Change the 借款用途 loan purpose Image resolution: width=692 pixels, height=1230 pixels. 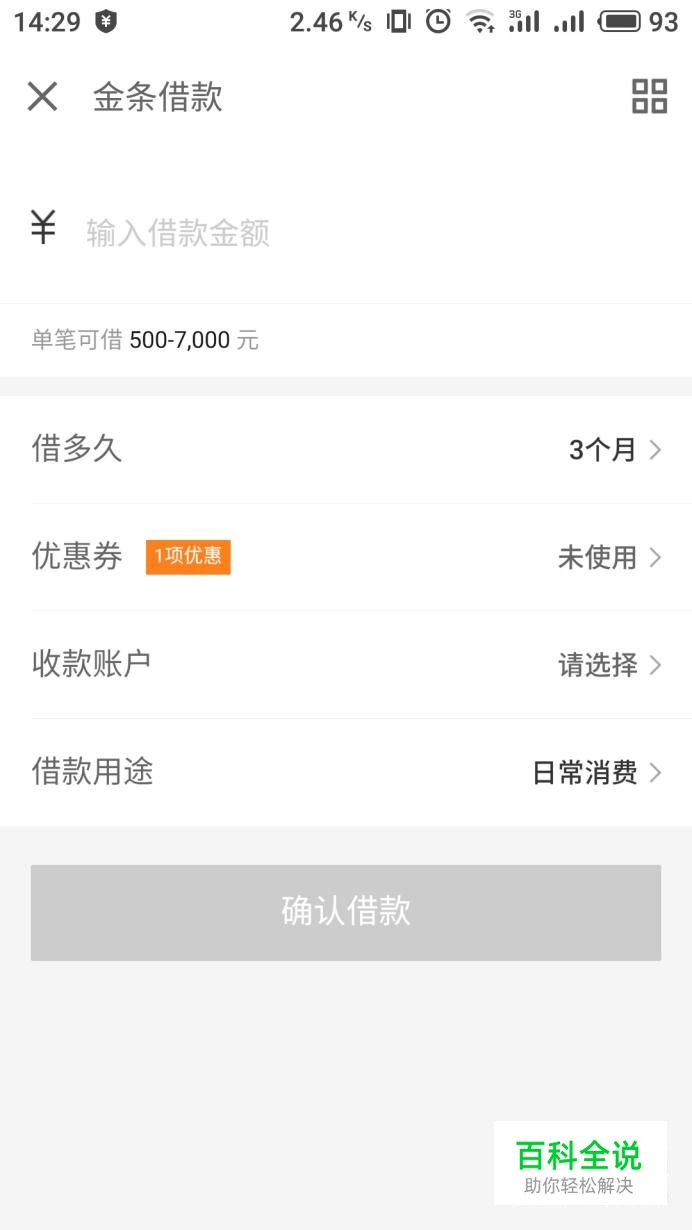346,772
